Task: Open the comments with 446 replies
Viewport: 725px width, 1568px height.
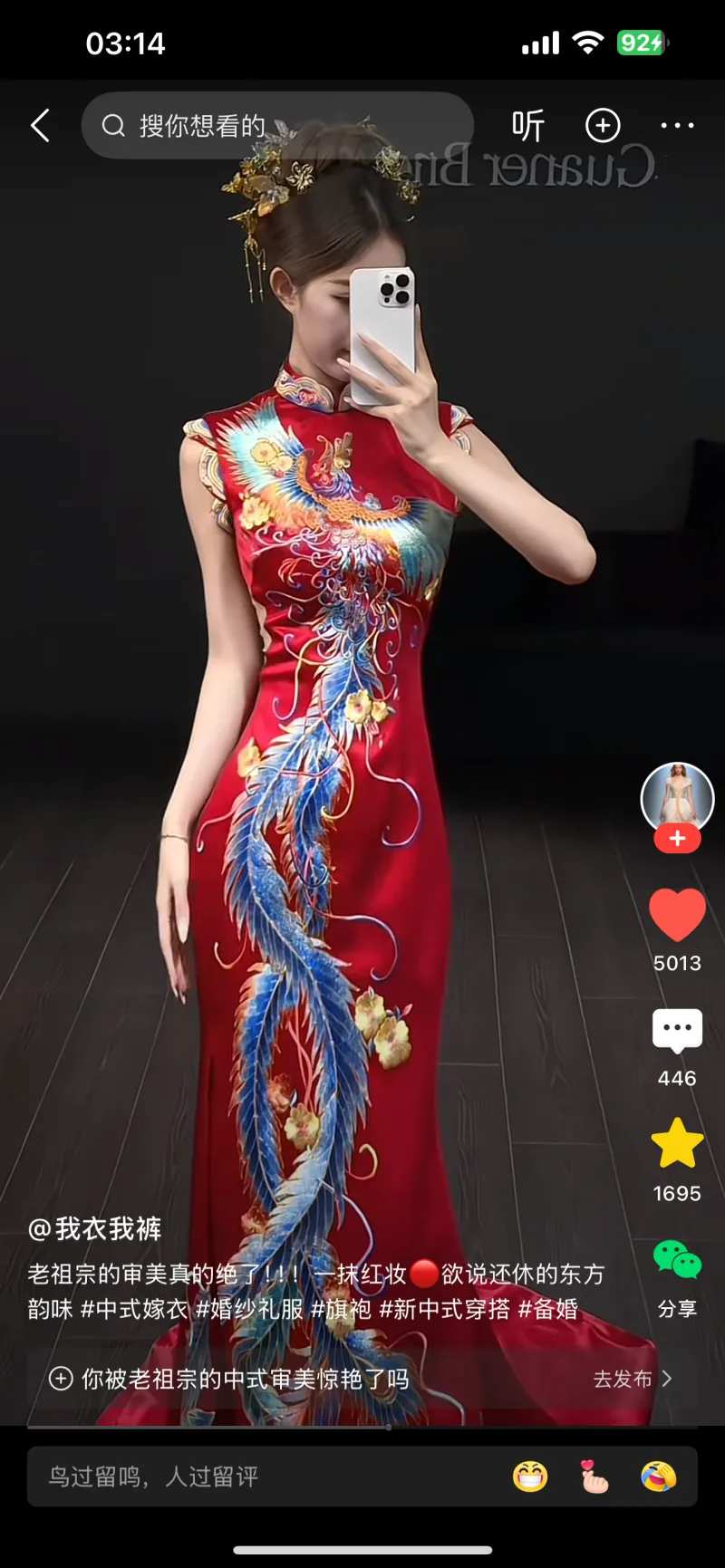Action: (x=677, y=1031)
